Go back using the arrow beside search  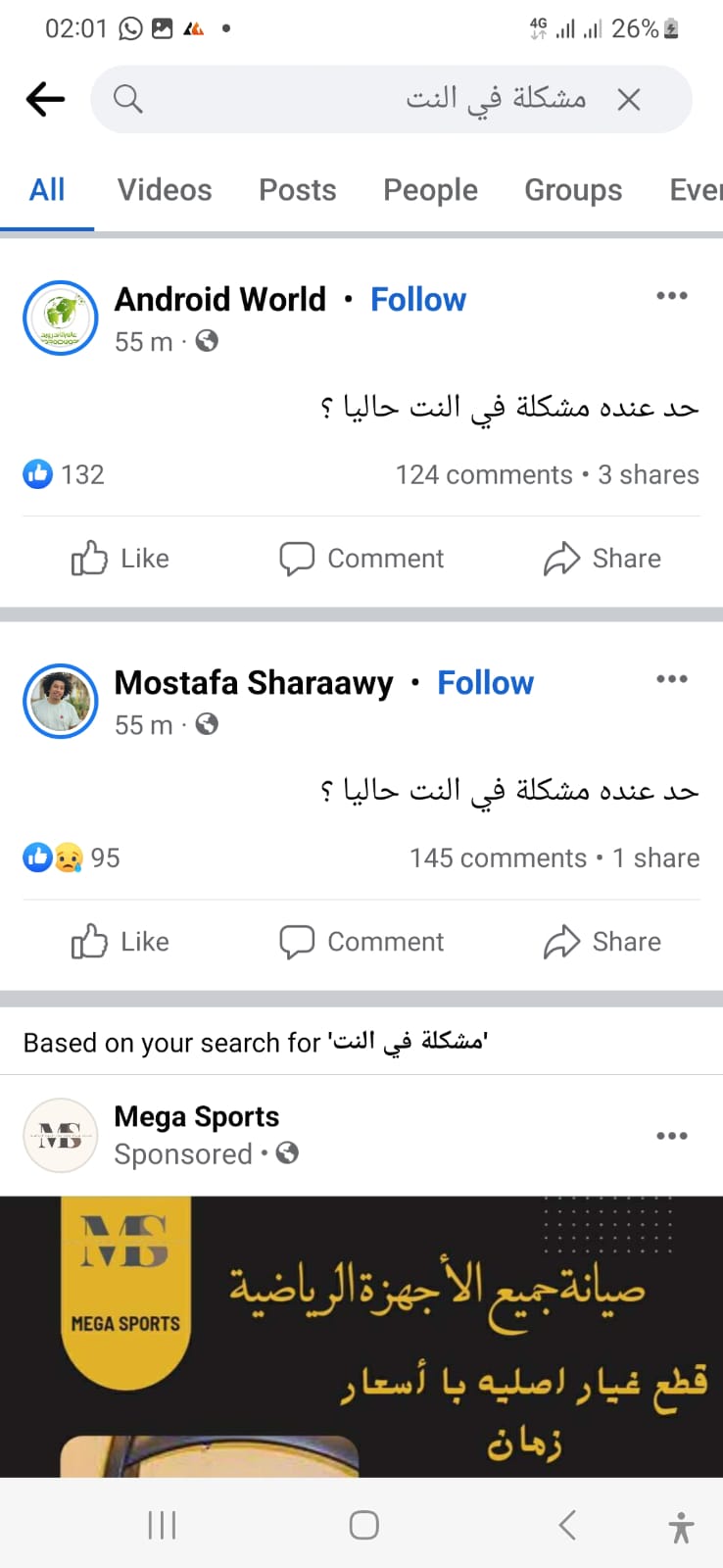pos(45,99)
